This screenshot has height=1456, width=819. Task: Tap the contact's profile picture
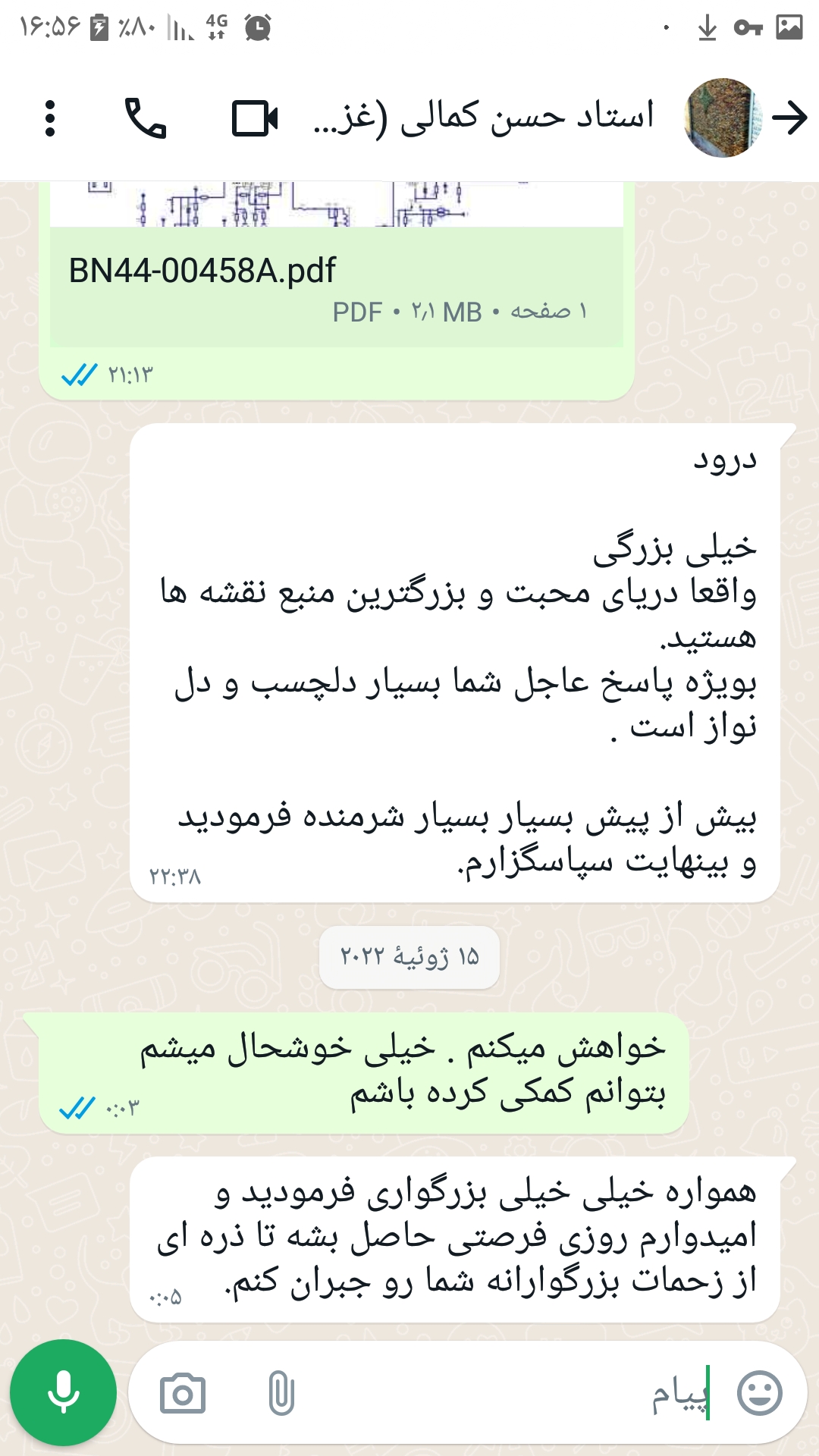[723, 118]
